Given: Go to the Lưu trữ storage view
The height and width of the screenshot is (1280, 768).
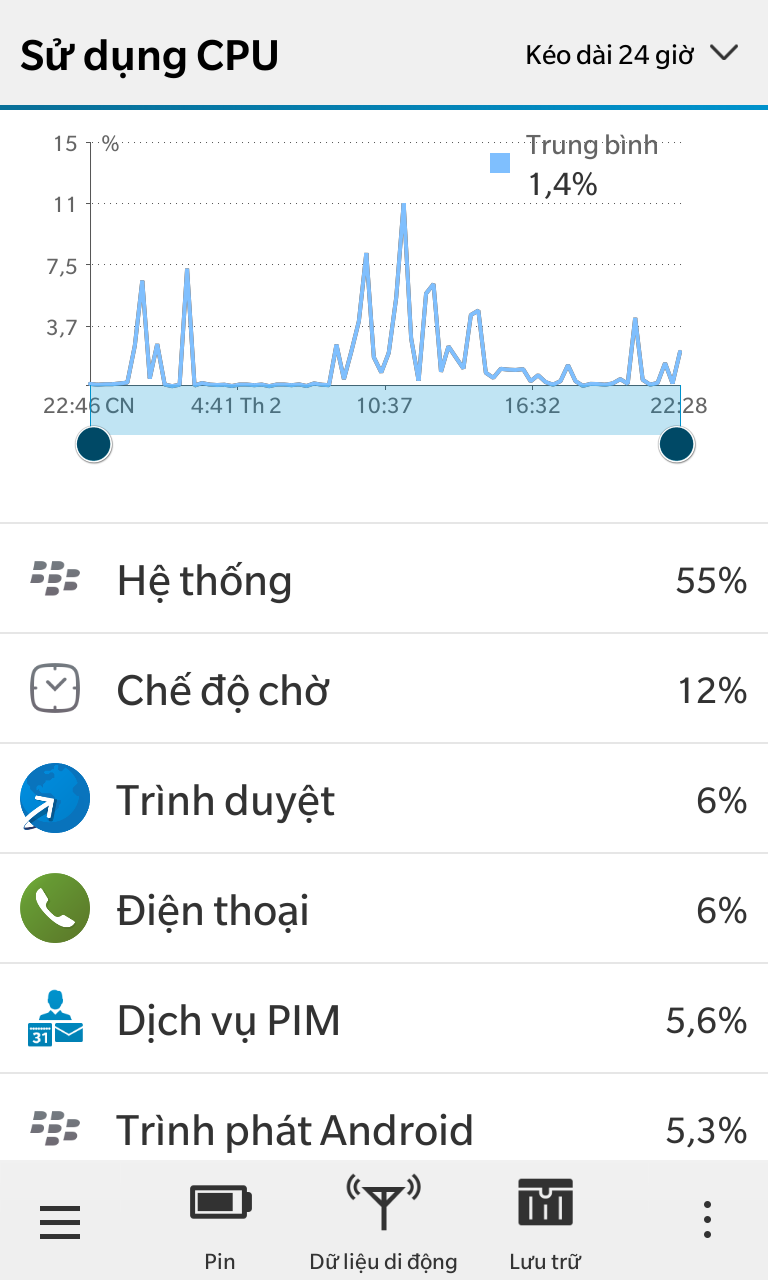Looking at the screenshot, I should click(x=545, y=1221).
